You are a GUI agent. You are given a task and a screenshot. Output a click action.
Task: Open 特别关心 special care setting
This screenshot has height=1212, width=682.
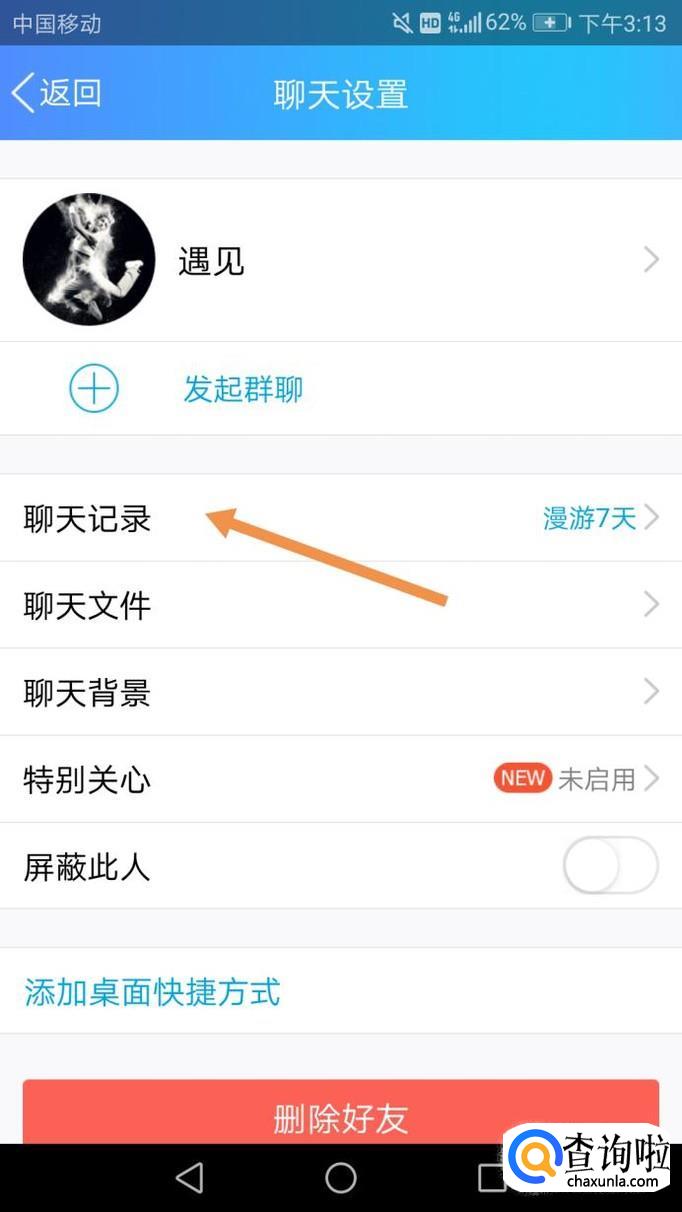[340, 779]
